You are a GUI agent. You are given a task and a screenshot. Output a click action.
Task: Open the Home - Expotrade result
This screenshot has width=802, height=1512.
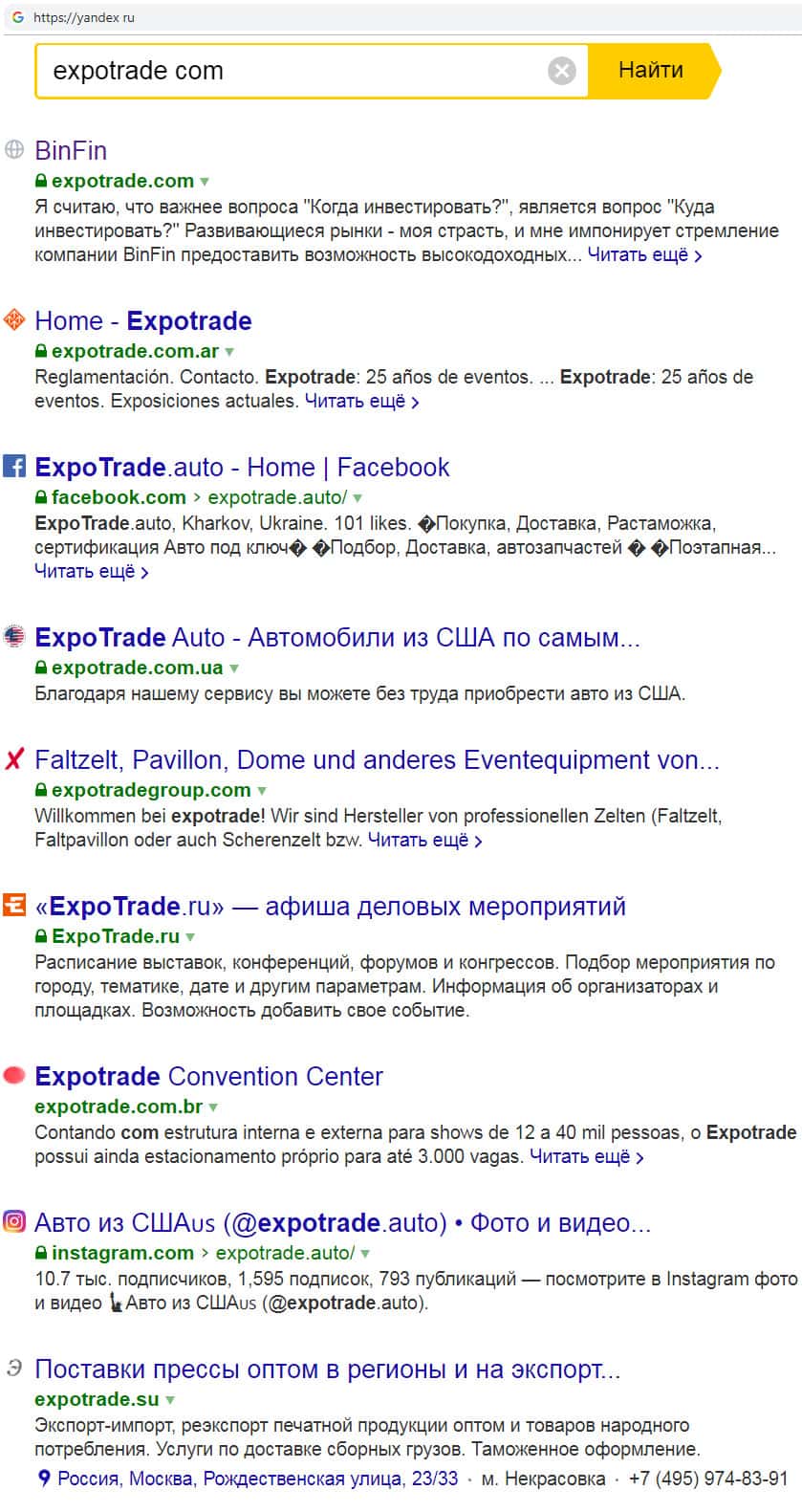click(143, 321)
